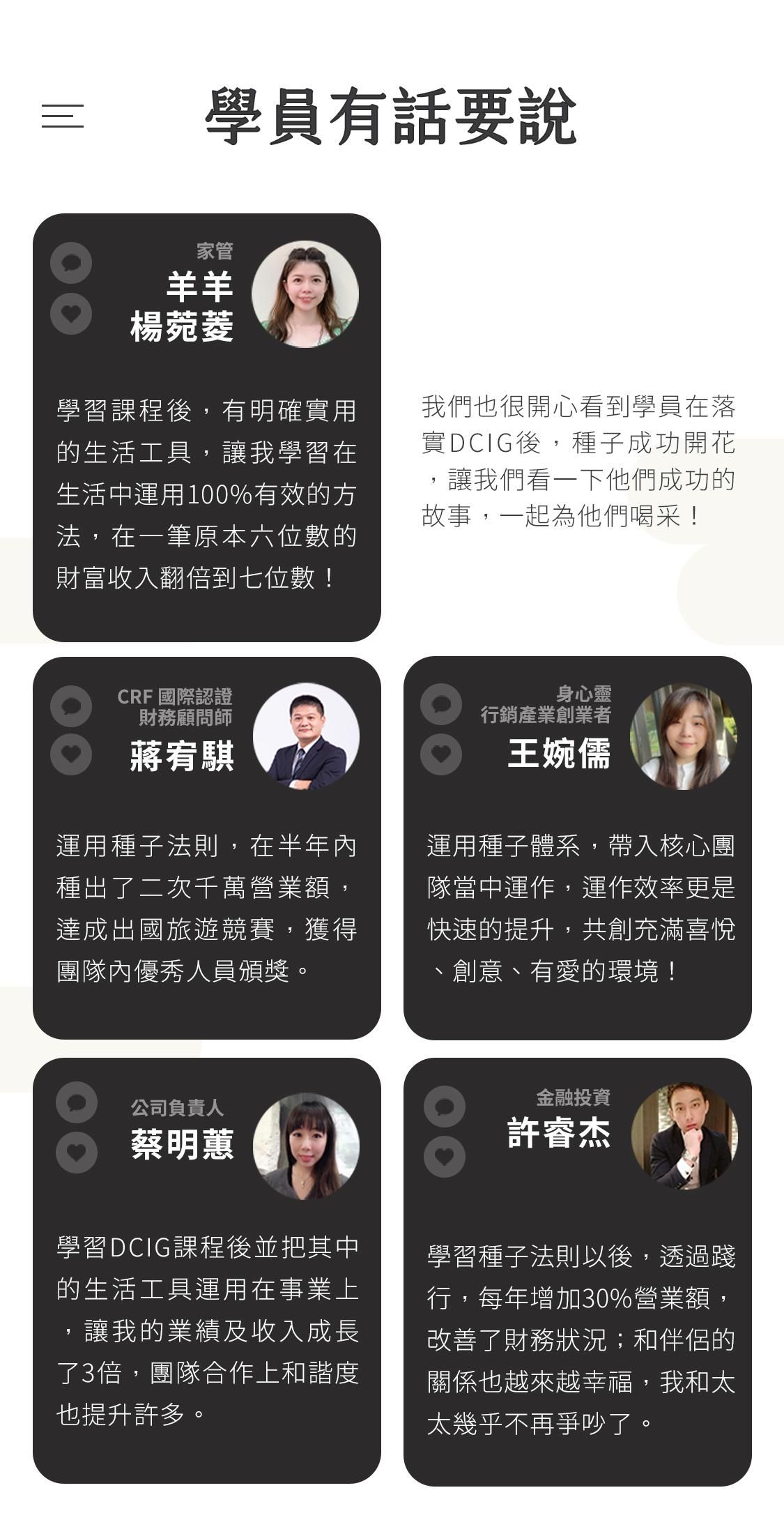The image size is (784, 1527).
Task: Like 許睿杰's testimonial
Action: pos(445,1157)
